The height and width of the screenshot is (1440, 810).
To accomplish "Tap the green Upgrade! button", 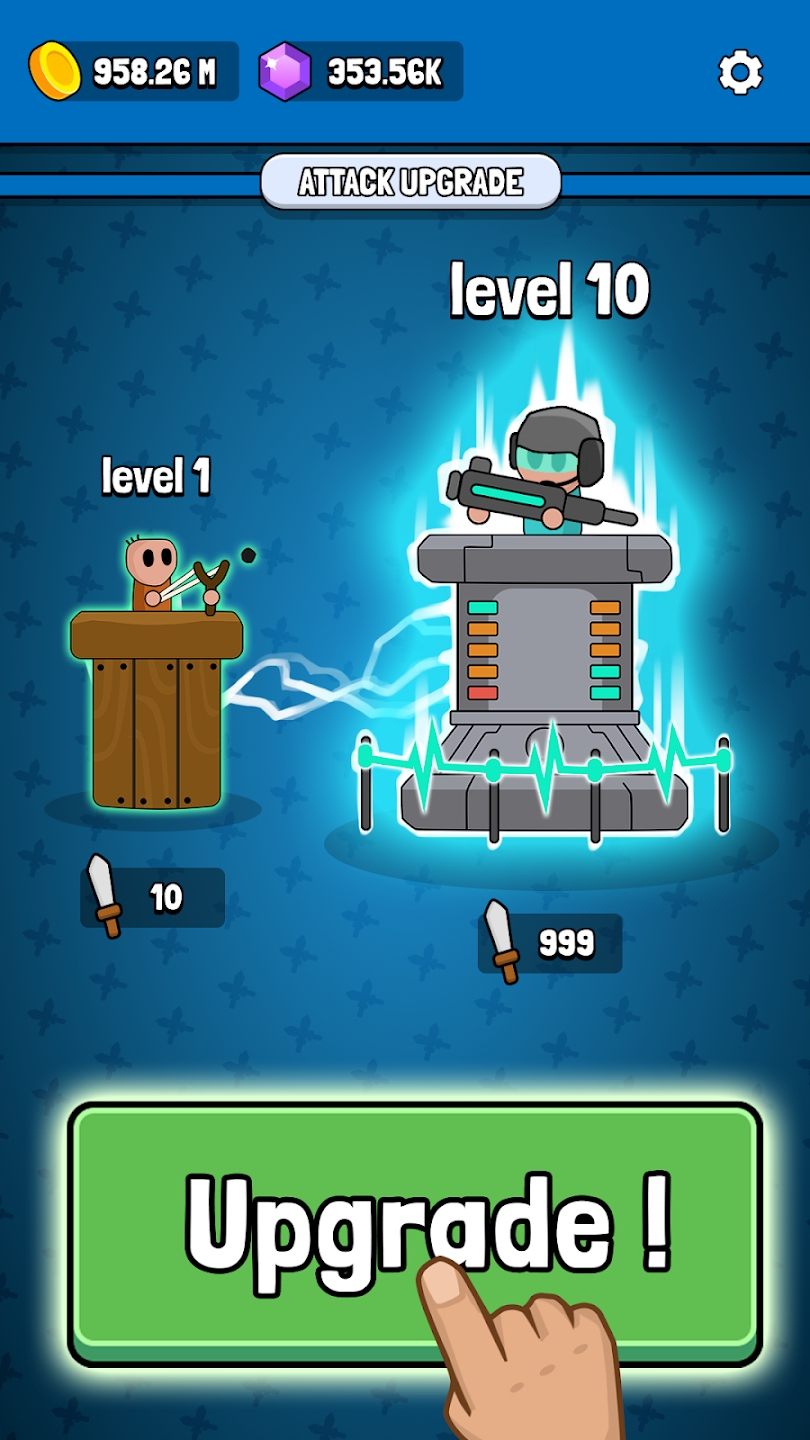I will click(x=414, y=1230).
